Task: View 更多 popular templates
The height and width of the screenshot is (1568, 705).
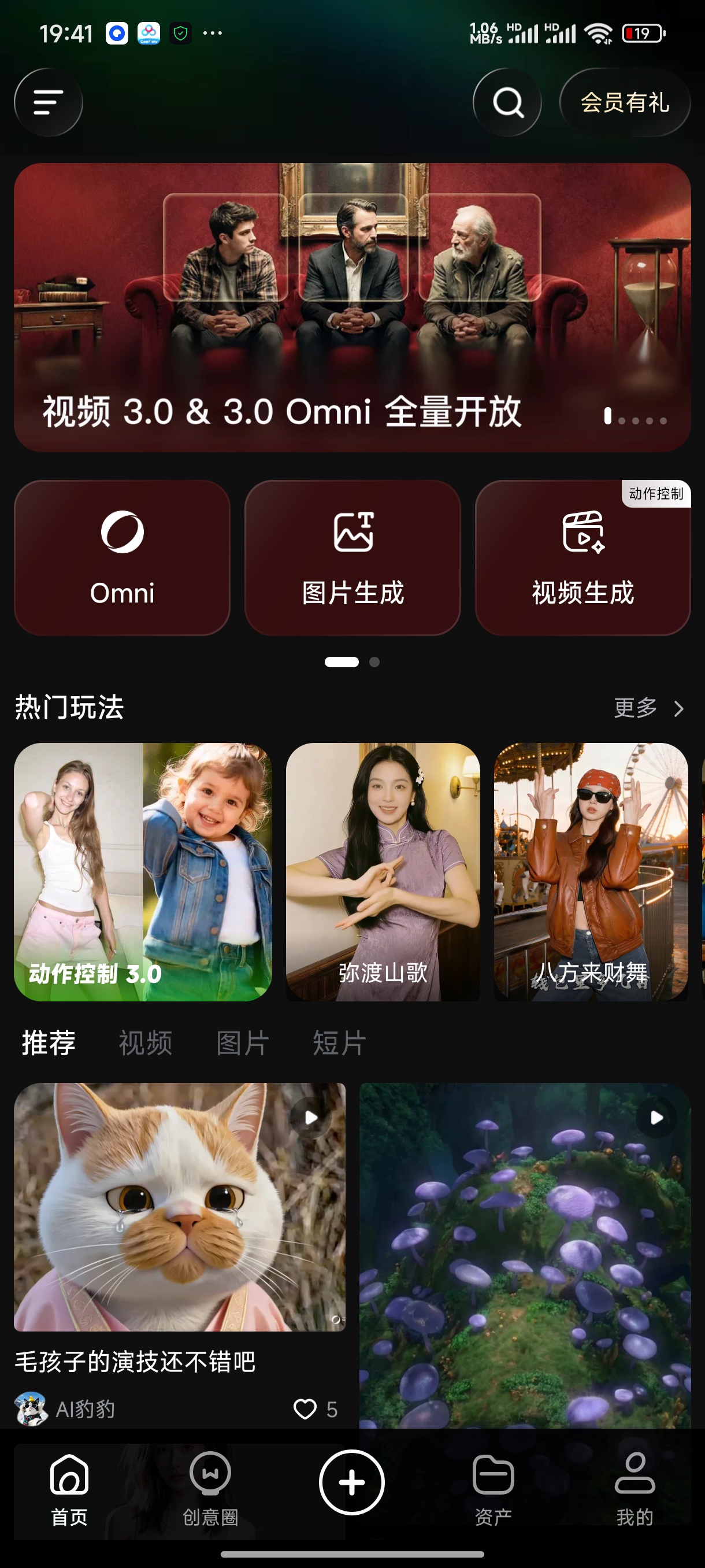Action: coord(648,708)
